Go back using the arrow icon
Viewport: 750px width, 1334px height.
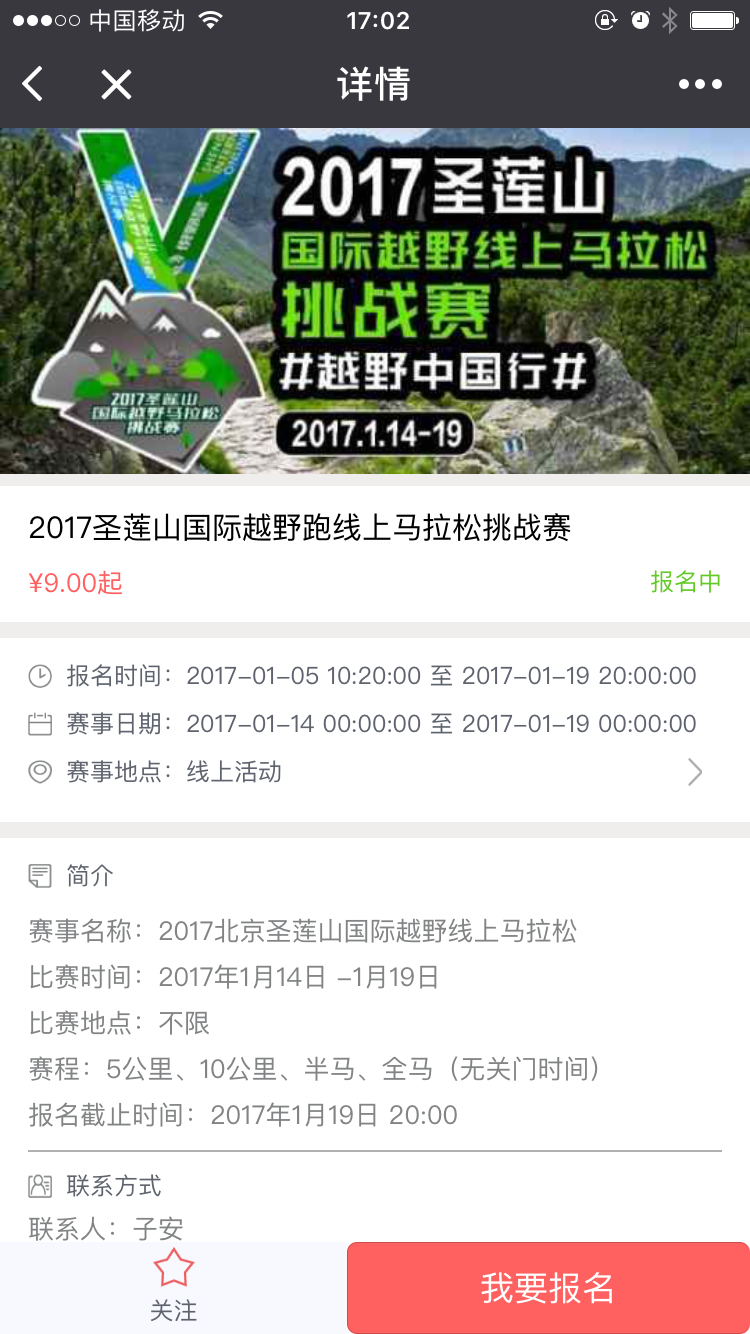point(33,85)
